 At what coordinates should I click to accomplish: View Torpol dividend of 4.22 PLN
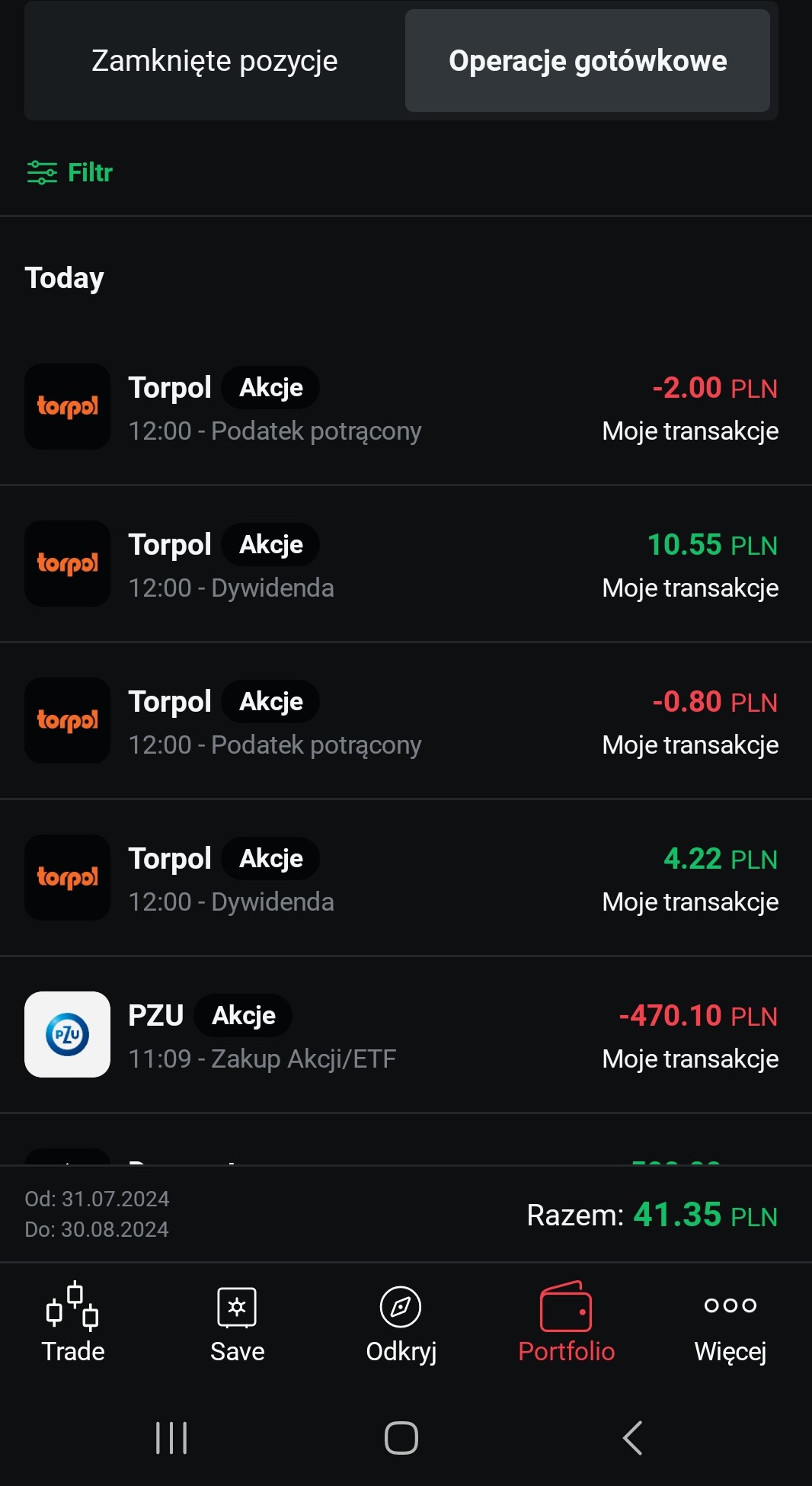[x=405, y=879]
